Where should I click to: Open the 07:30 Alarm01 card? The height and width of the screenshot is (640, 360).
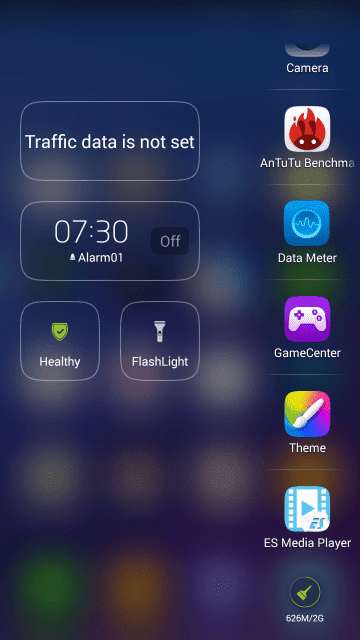110,241
